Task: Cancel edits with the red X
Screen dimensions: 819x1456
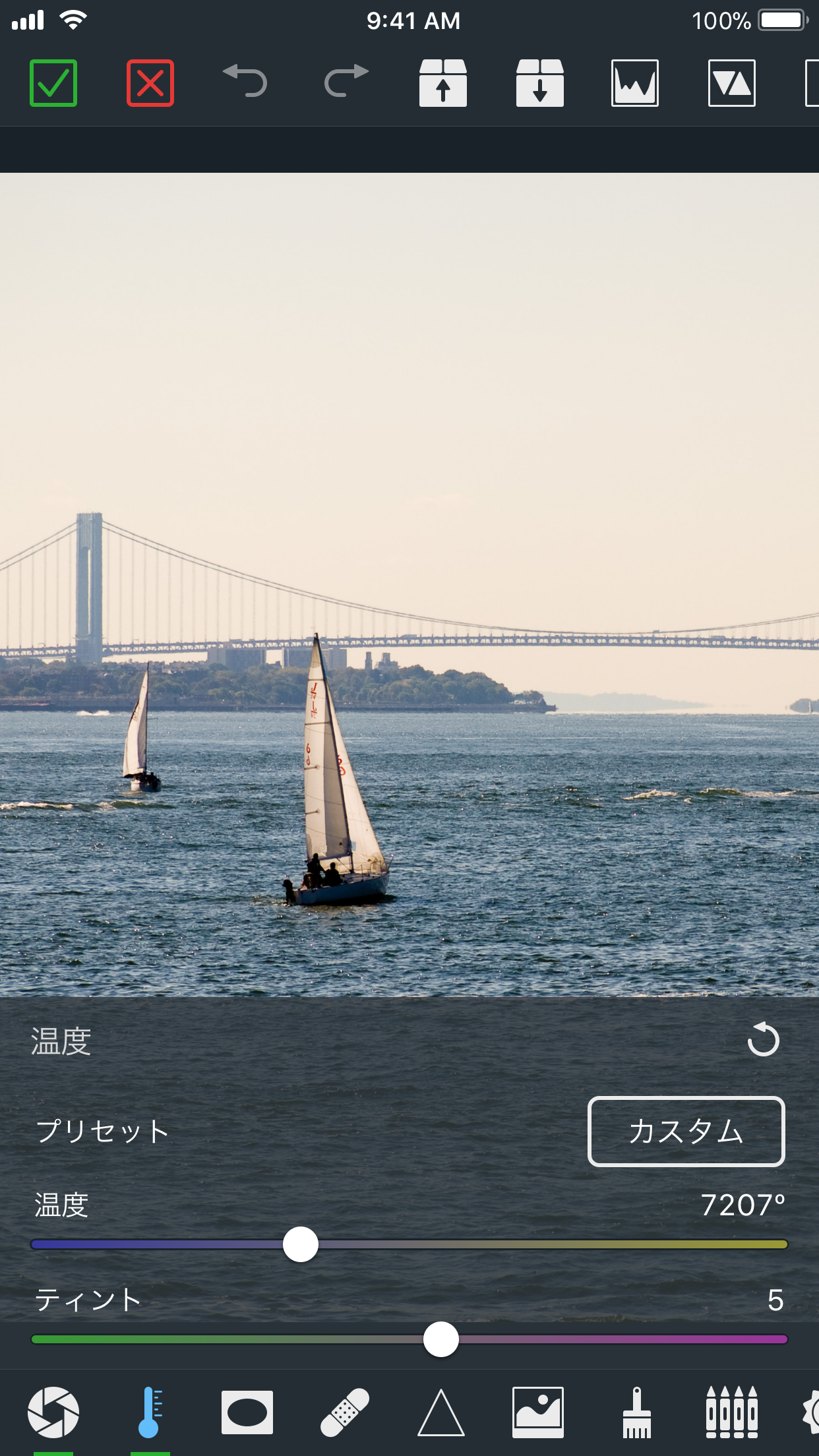Action: [x=150, y=83]
